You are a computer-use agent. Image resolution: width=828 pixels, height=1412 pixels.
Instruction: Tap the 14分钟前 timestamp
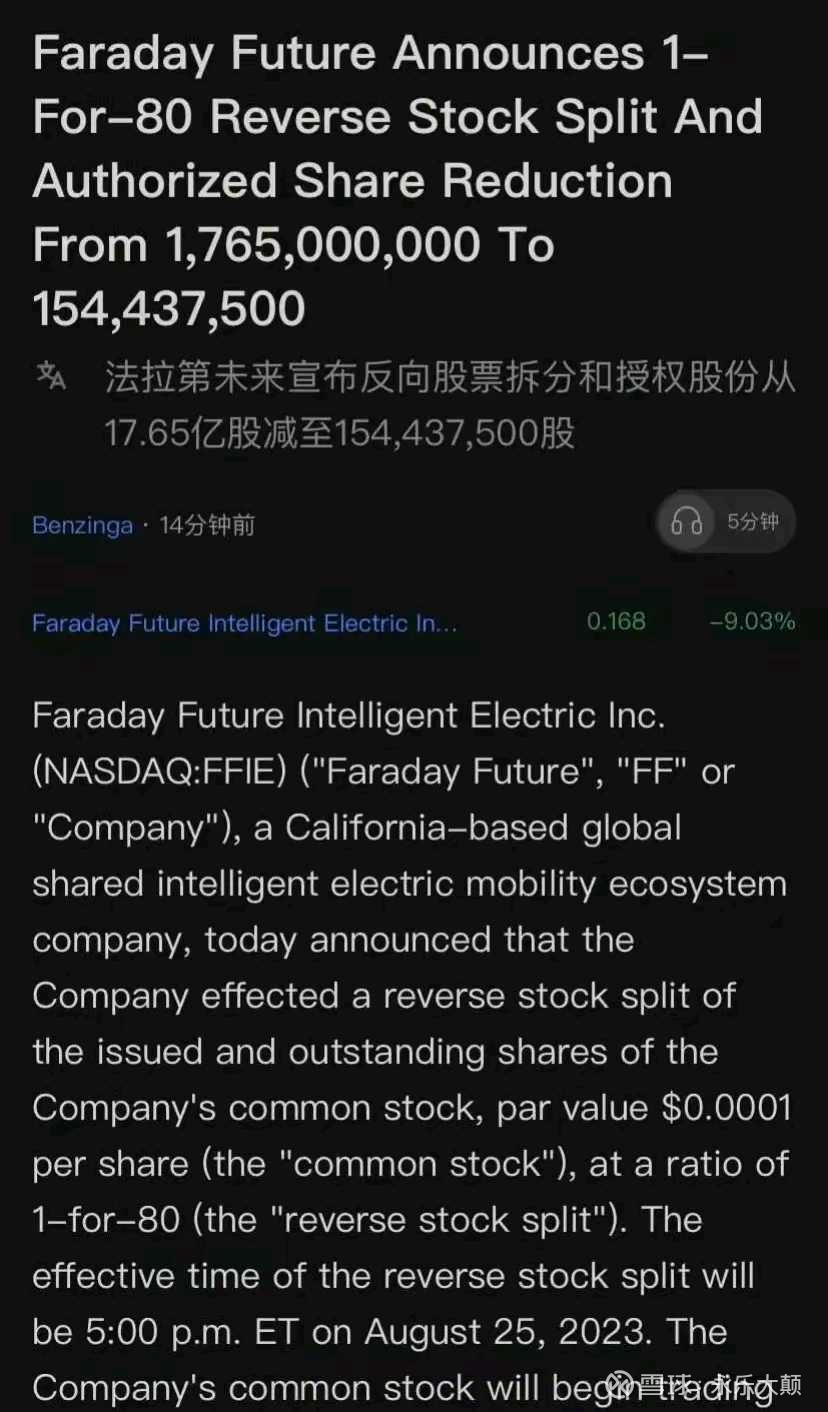pyautogui.click(x=205, y=525)
